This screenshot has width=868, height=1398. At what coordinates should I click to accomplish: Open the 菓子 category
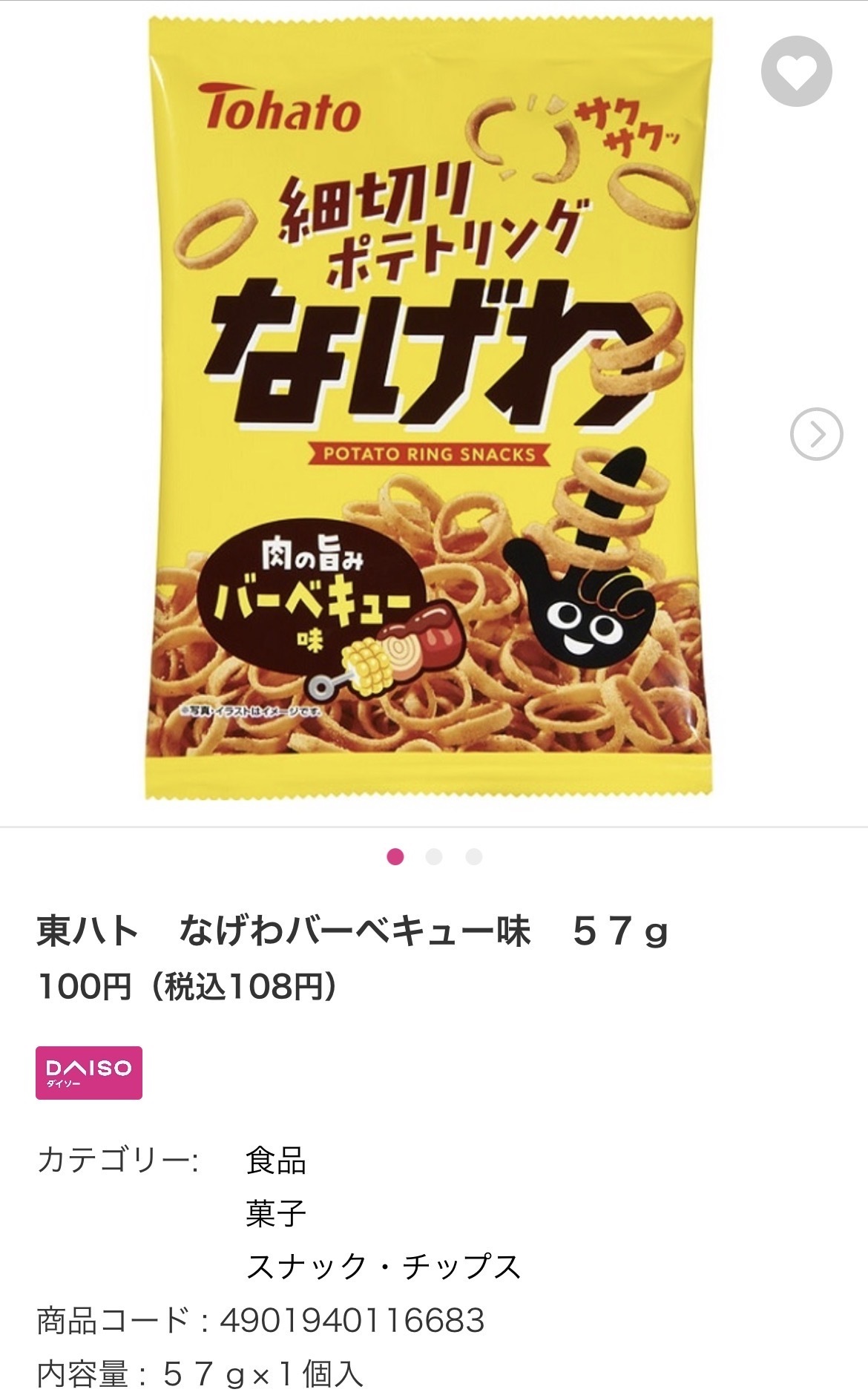pos(275,1213)
